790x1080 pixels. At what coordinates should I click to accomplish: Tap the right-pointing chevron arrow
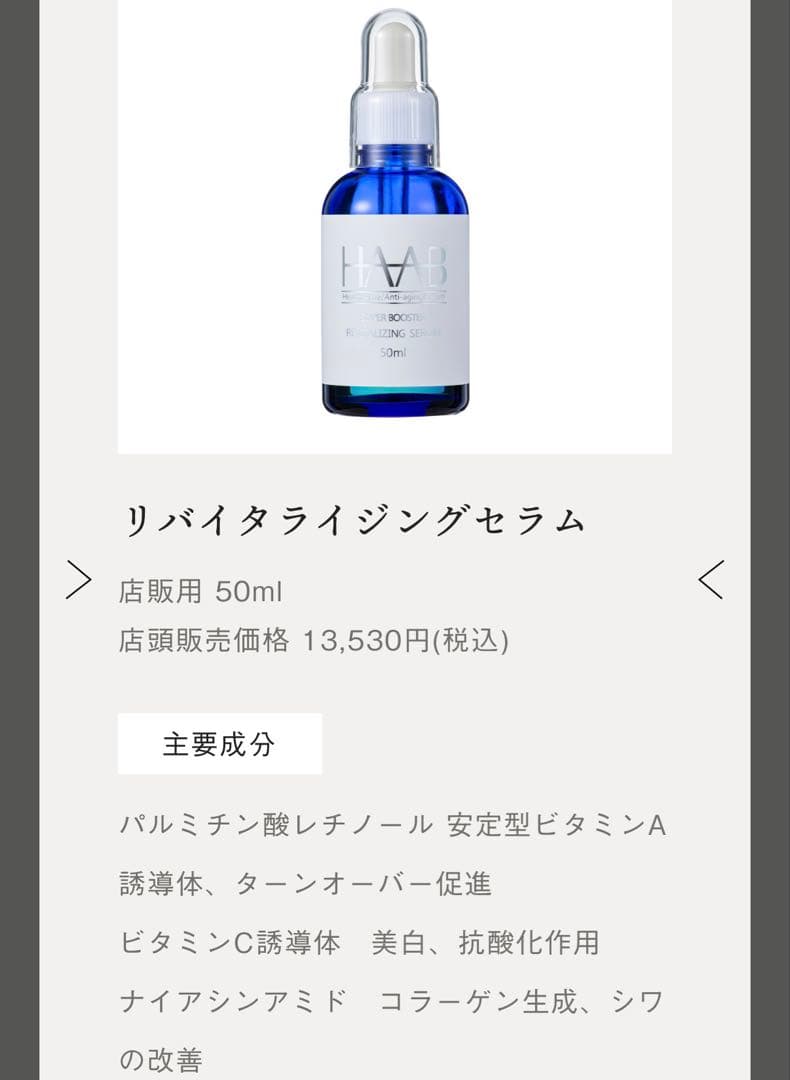coord(79,579)
